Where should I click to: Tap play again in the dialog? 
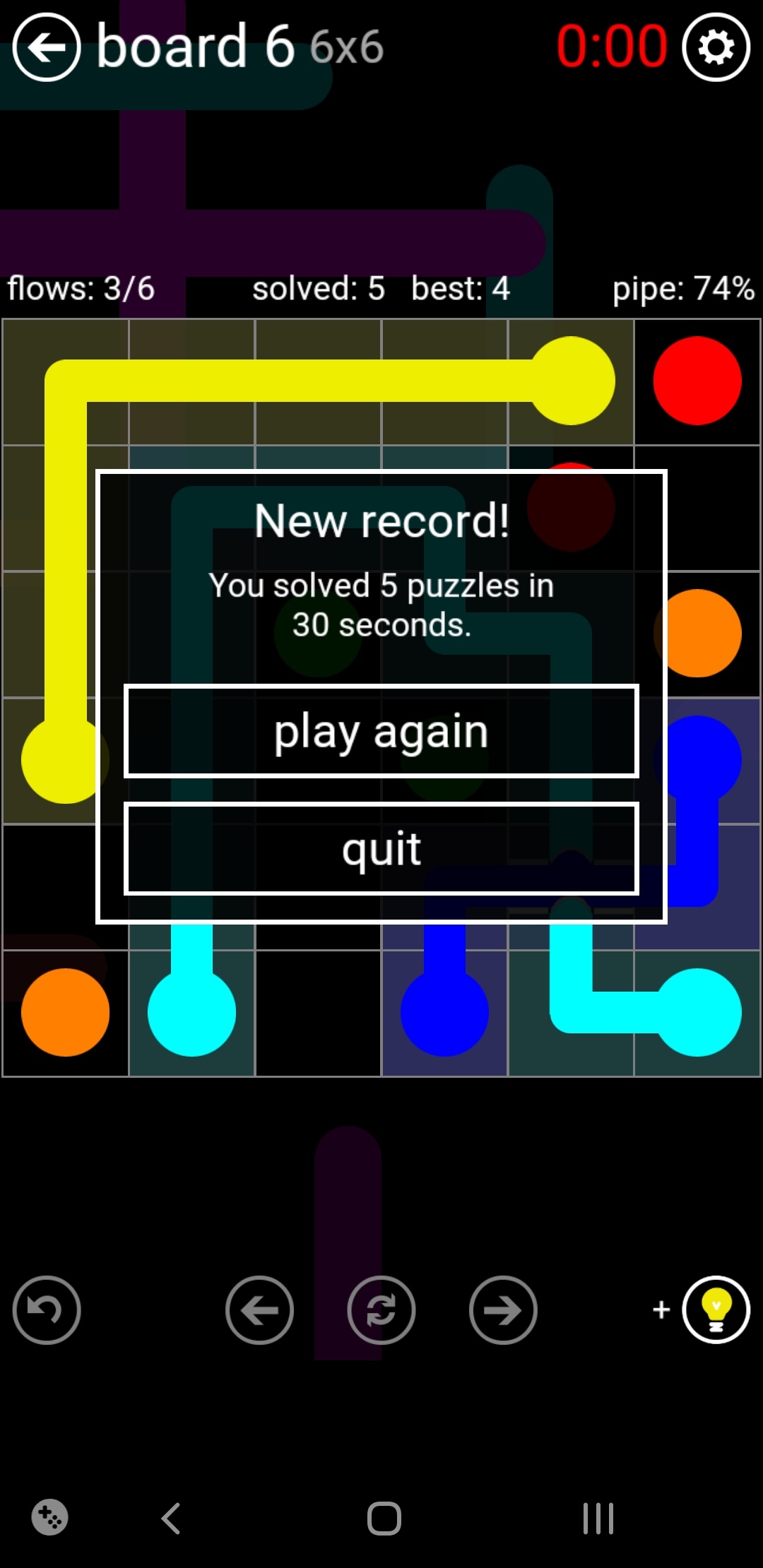point(381,731)
